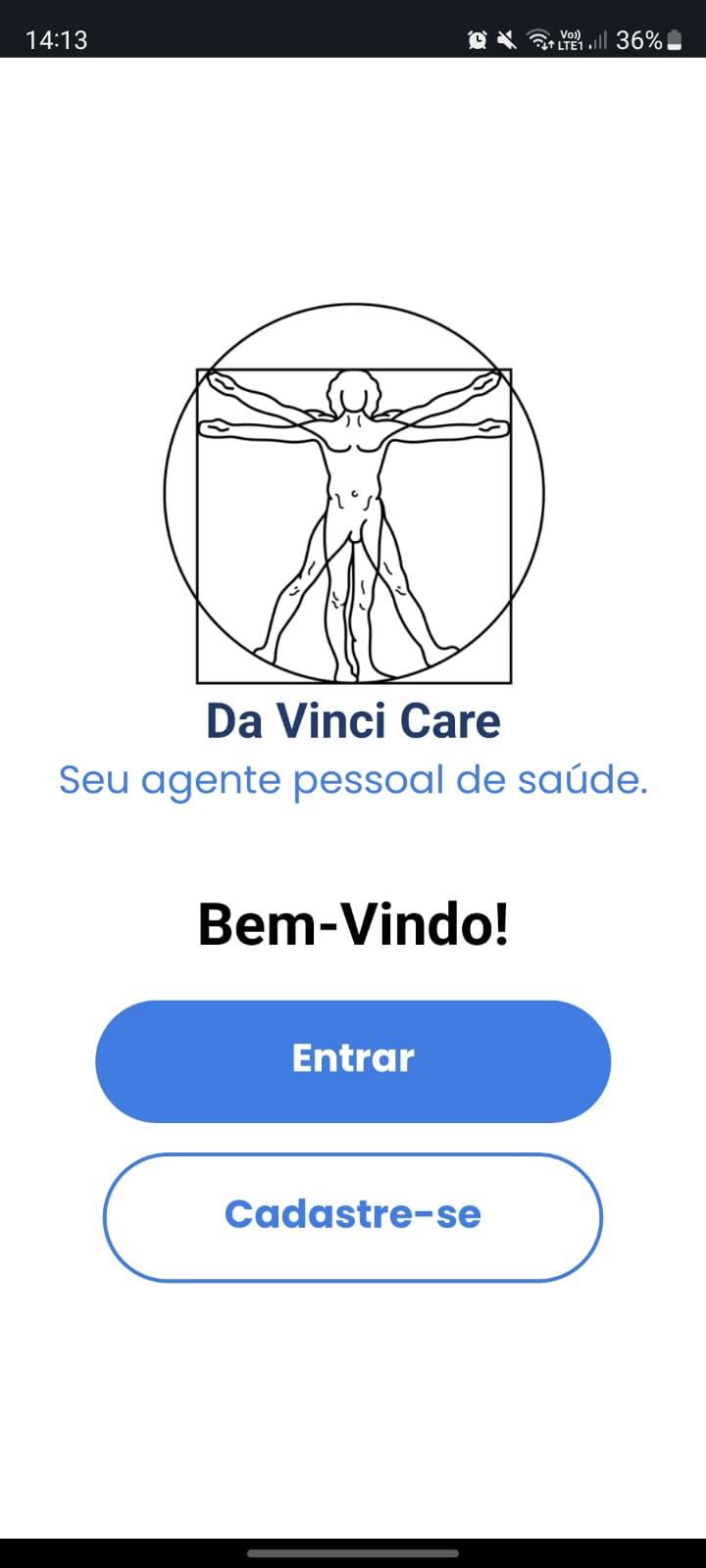Image resolution: width=706 pixels, height=1568 pixels.
Task: Tap the blank area below Cadastre-se button
Action: click(x=353, y=1392)
